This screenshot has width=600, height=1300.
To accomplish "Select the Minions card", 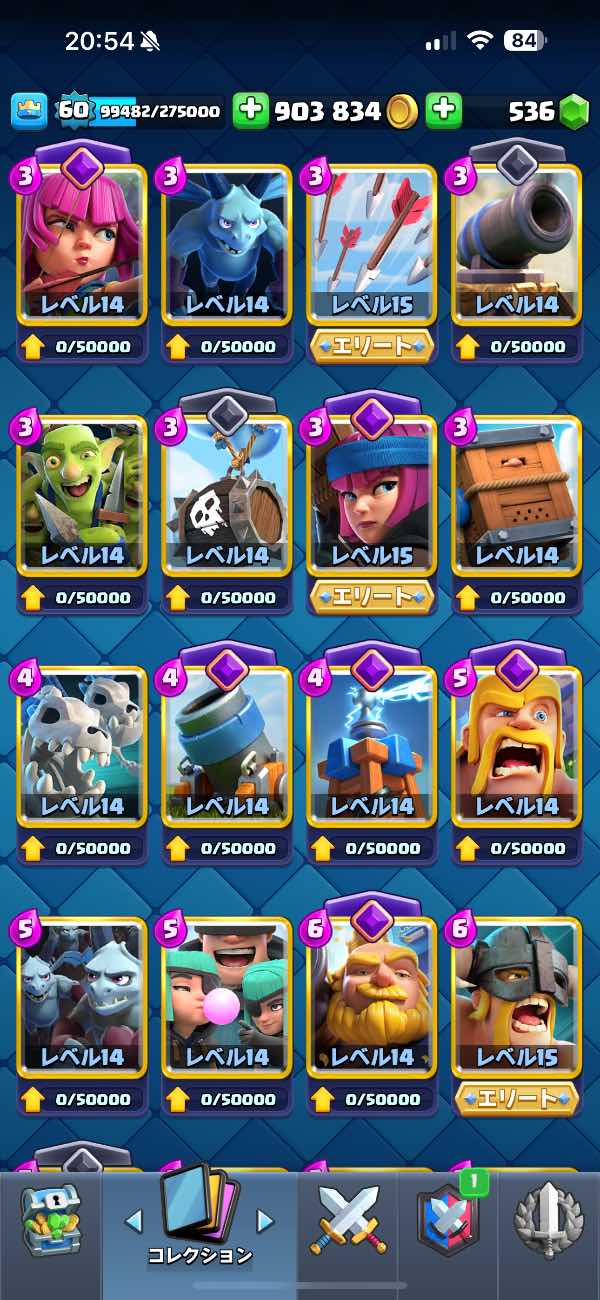I will [x=226, y=245].
